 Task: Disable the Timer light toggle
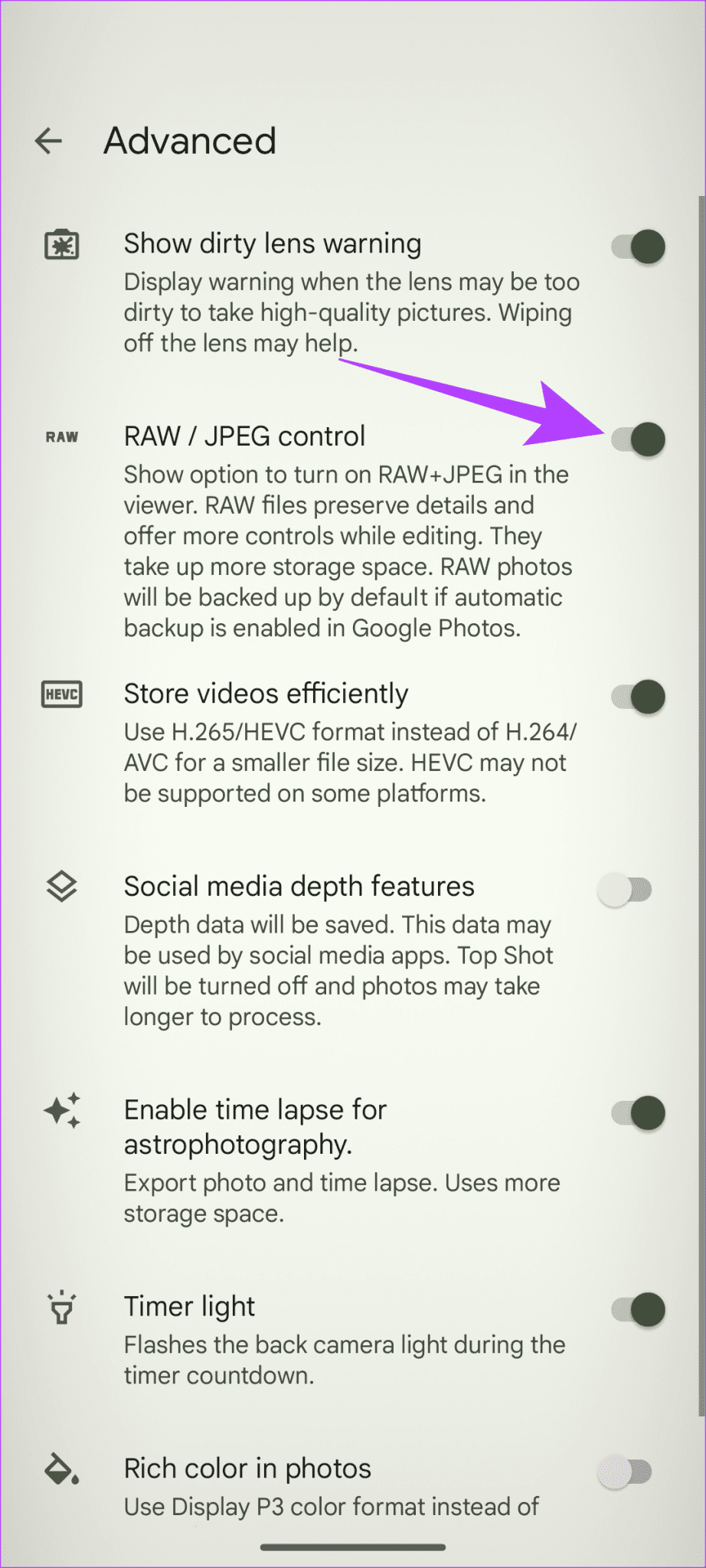click(x=638, y=1310)
